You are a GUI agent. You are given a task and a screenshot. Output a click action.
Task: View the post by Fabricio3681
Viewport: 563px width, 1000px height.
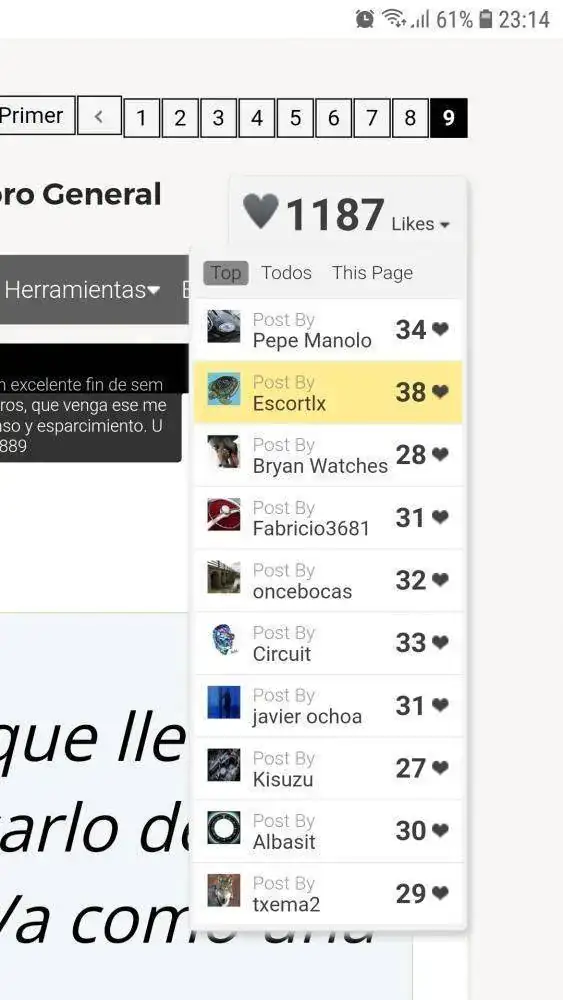click(x=328, y=517)
